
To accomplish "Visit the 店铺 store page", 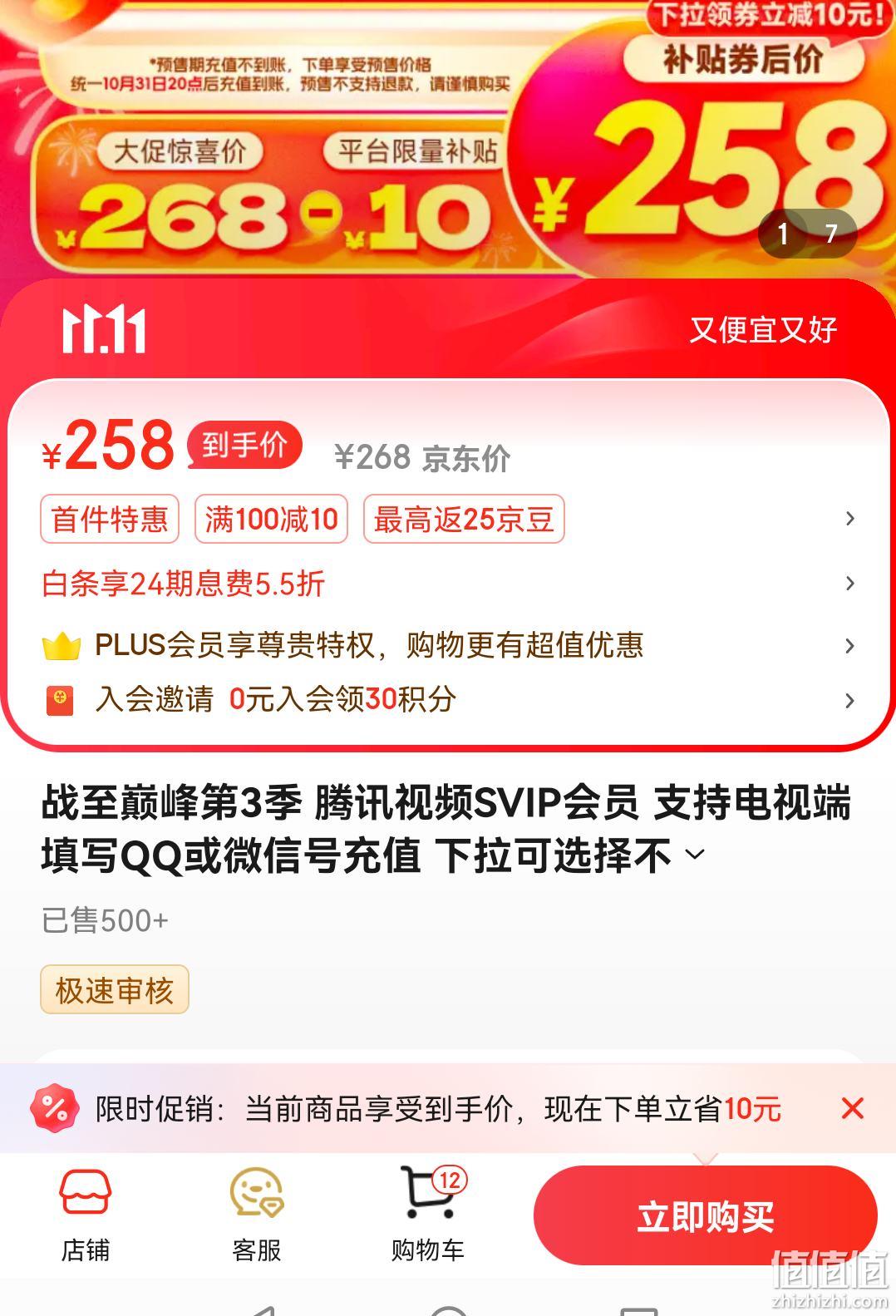I will [86, 1214].
